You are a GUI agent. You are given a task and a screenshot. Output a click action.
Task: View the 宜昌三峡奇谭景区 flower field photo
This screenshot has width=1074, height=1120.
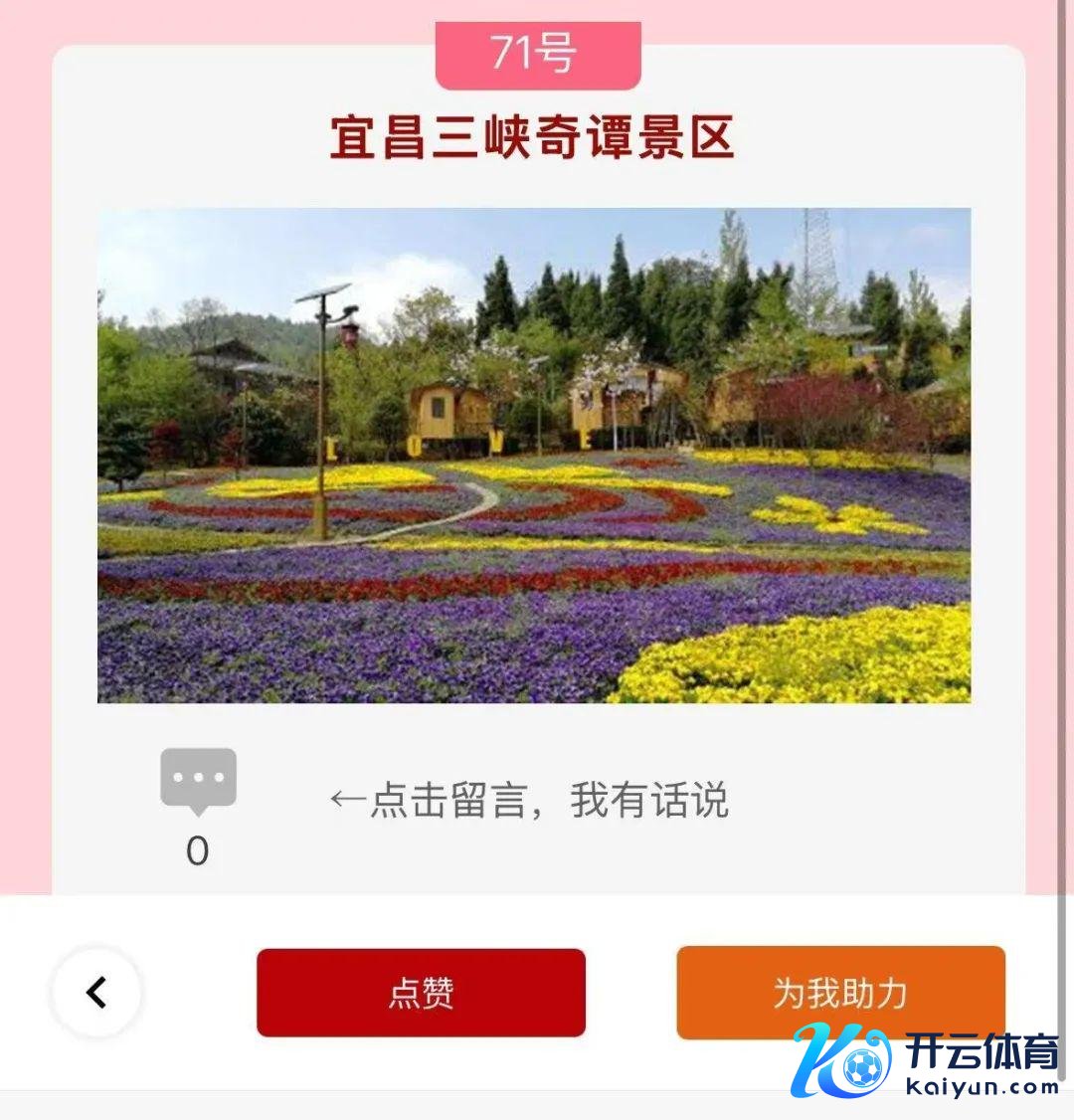pos(534,456)
